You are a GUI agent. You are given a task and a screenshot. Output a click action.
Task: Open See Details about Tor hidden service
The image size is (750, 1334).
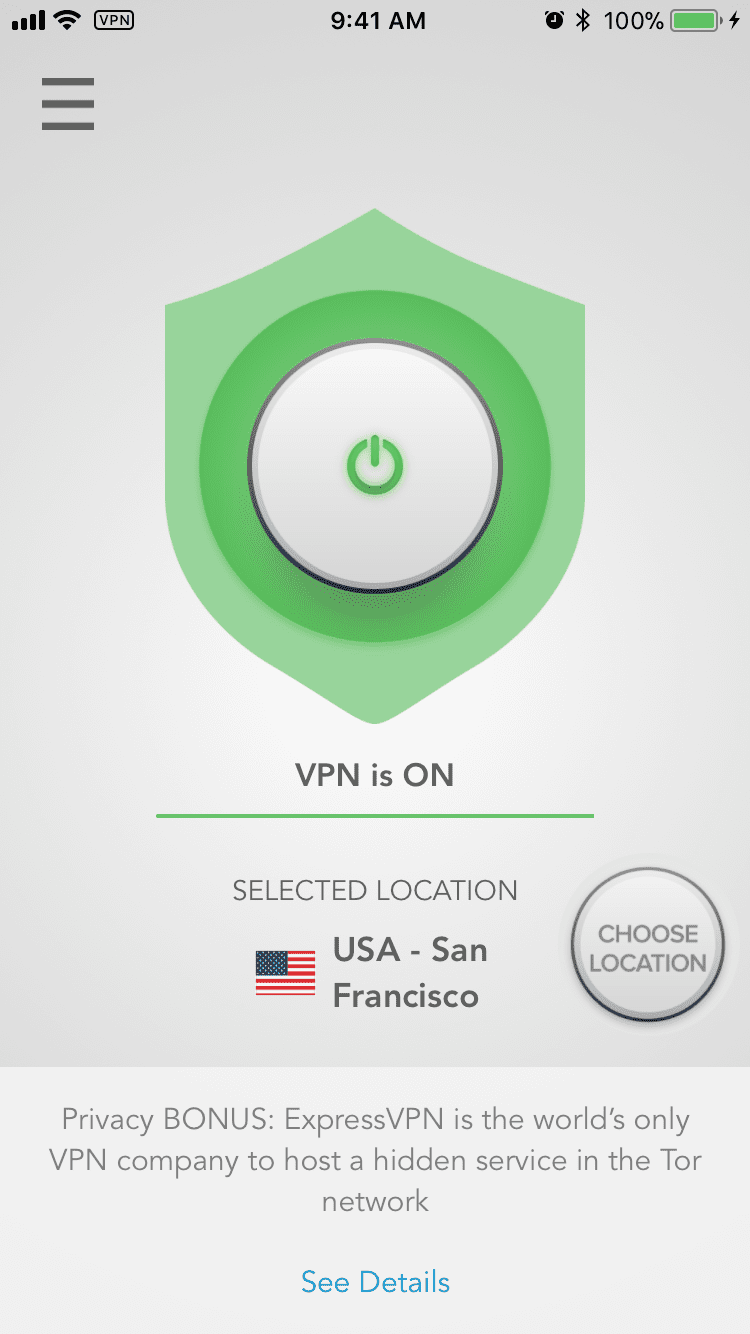[374, 1282]
